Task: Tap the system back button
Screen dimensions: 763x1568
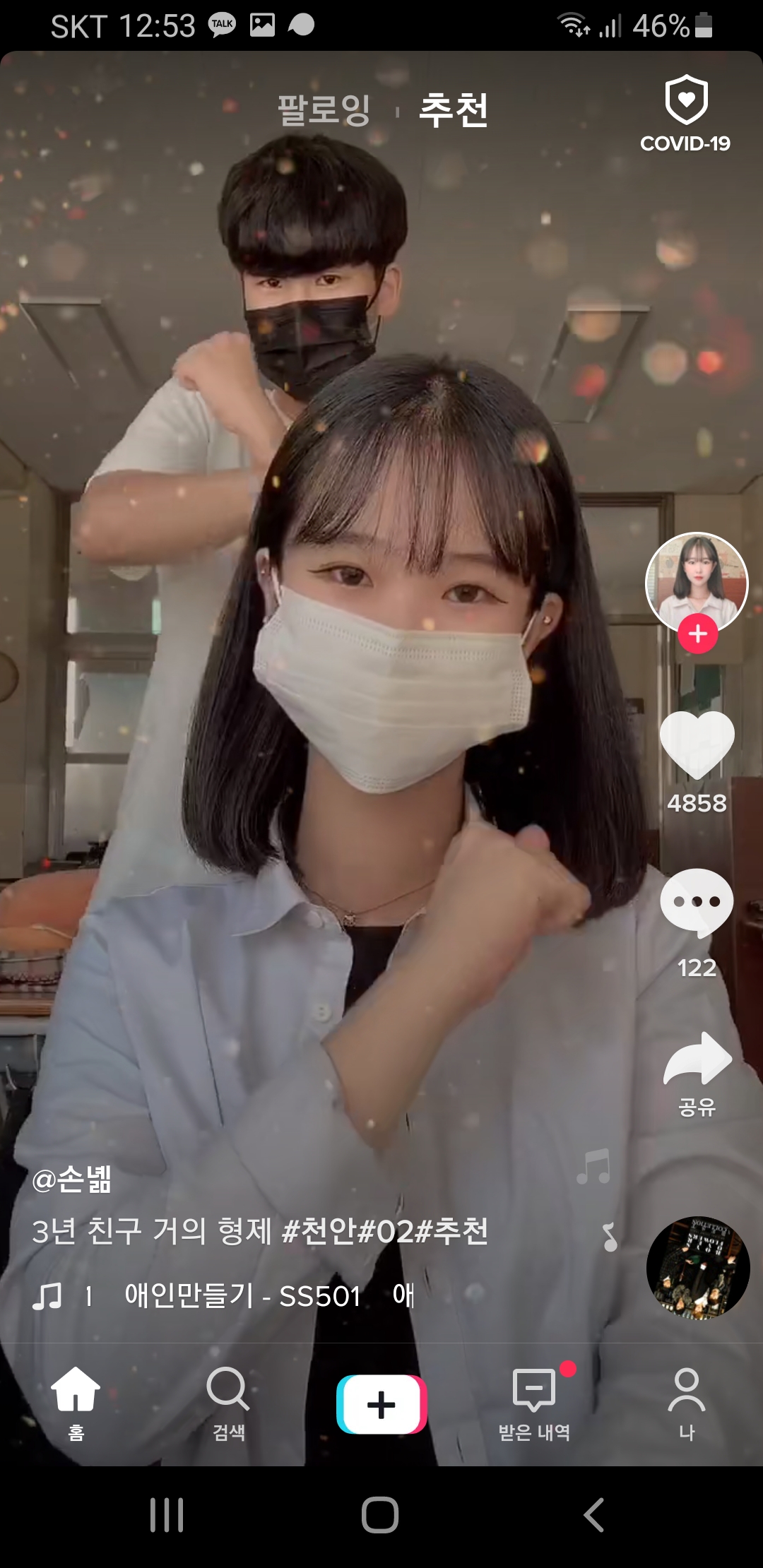Action: click(593, 1515)
